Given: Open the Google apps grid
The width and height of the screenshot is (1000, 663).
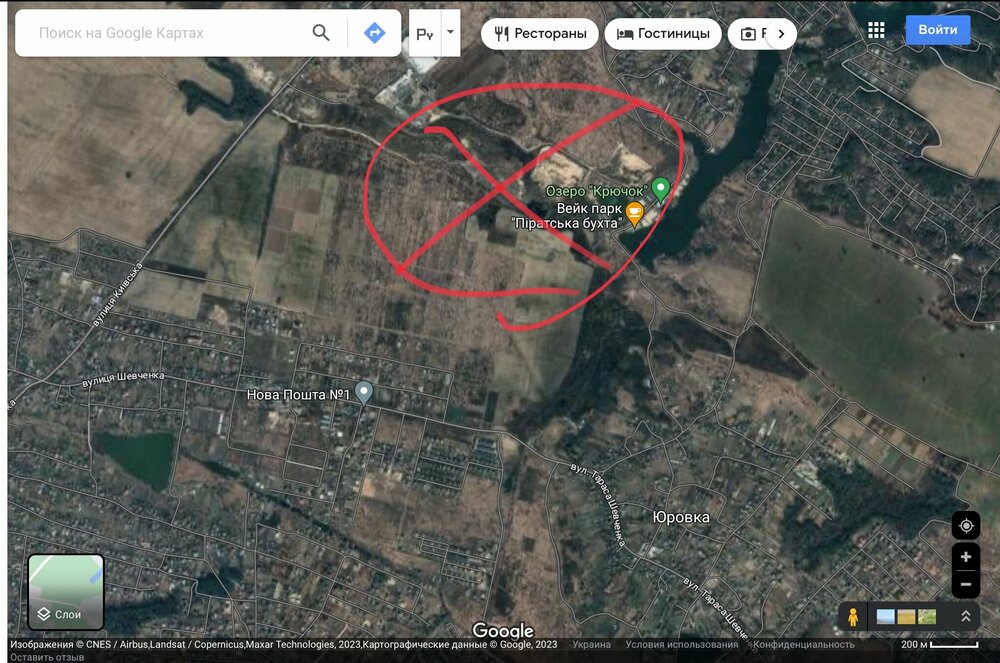Looking at the screenshot, I should tap(876, 30).
